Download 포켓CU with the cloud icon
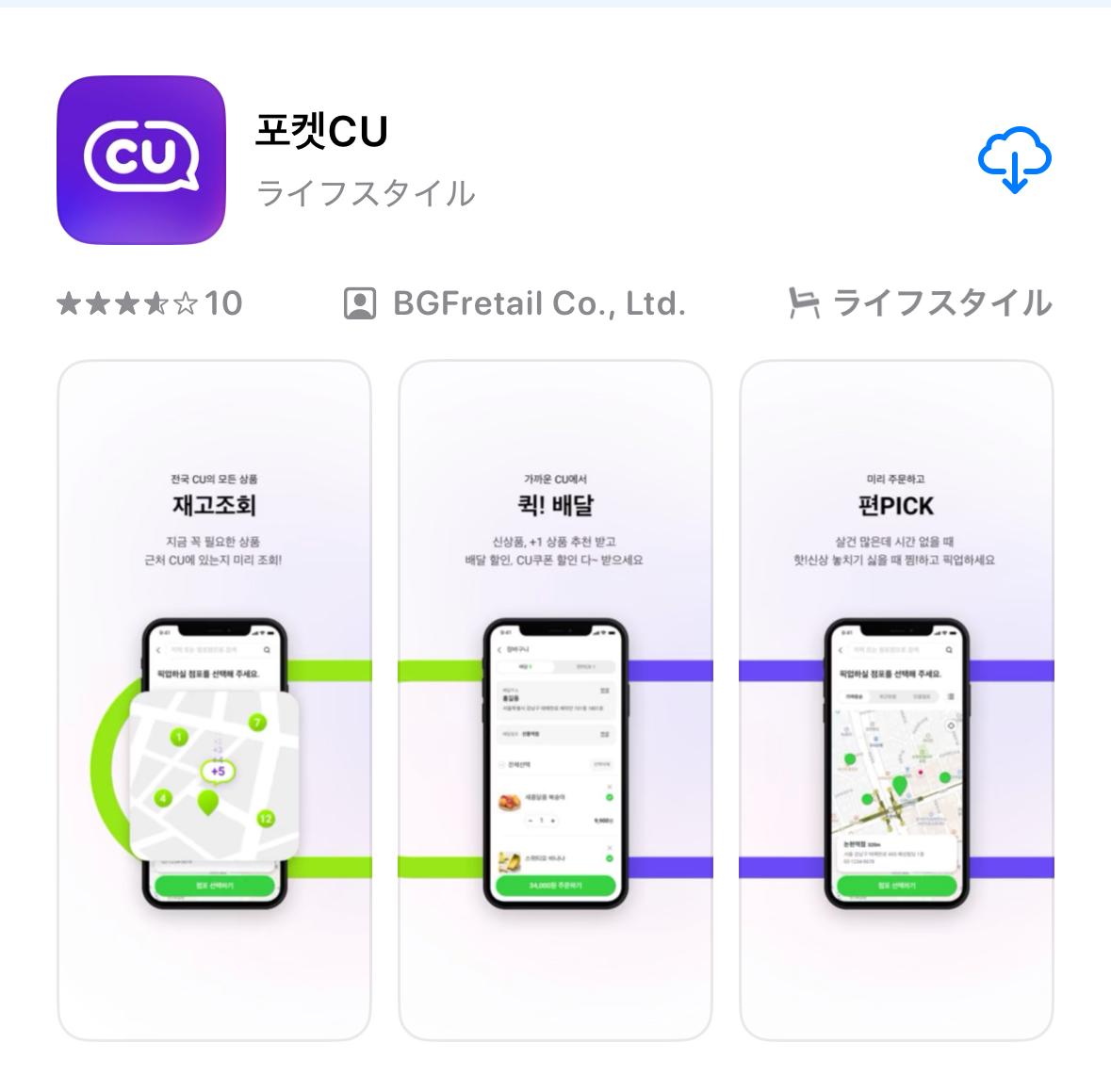 1014,161
